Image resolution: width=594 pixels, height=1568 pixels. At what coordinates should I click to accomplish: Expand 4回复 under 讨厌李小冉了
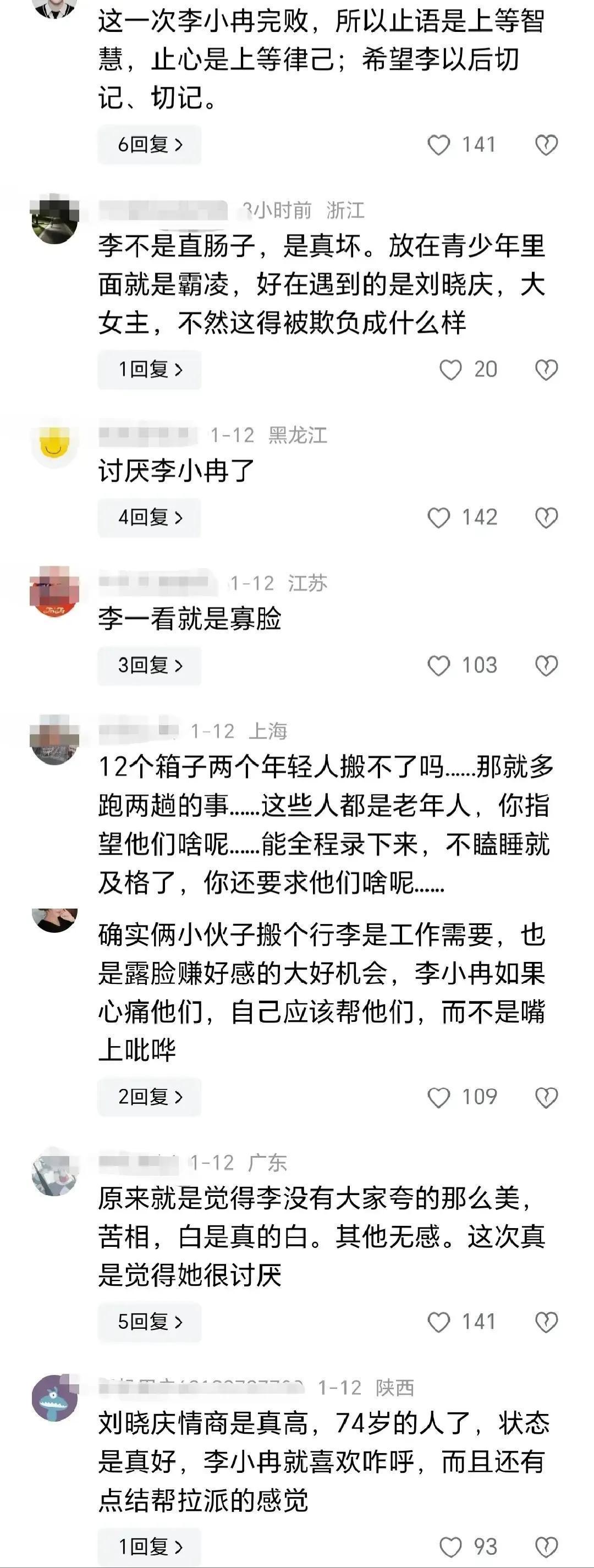[x=150, y=518]
